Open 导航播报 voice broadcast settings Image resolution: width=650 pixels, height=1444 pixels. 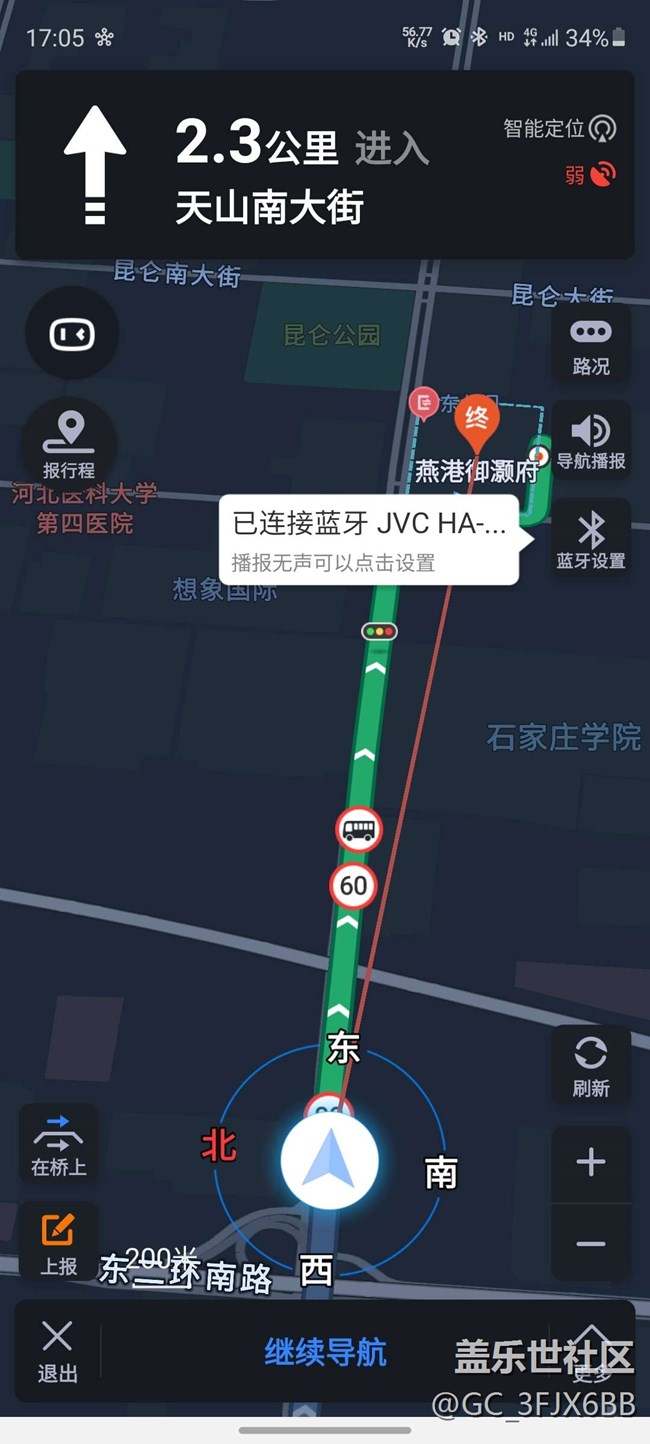pos(591,440)
